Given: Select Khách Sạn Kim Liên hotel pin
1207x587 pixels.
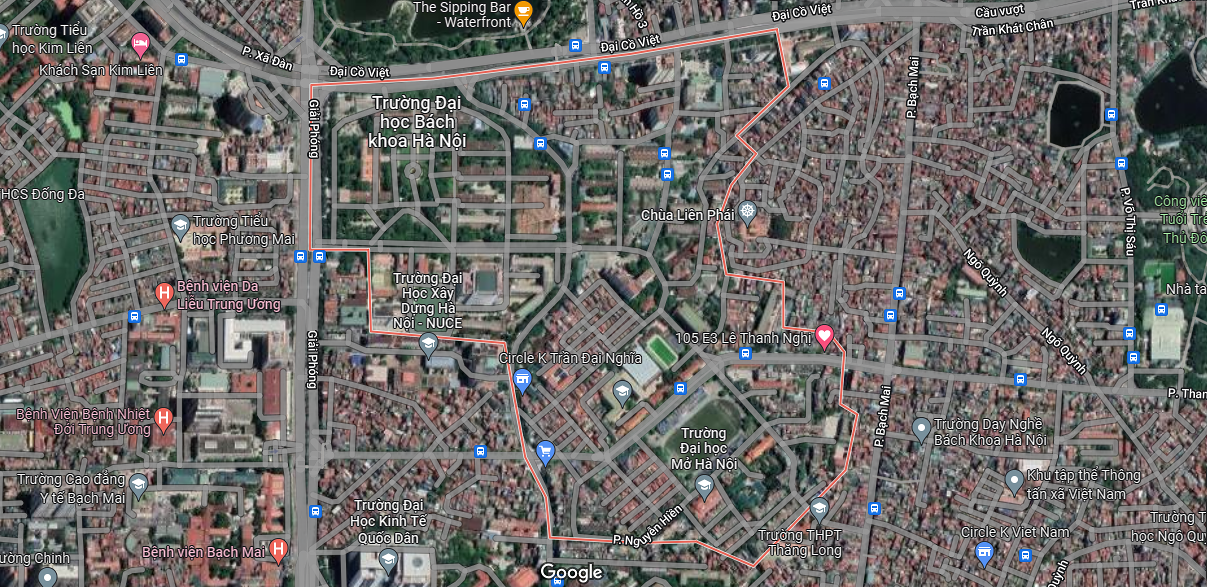Looking at the screenshot, I should coord(140,44).
